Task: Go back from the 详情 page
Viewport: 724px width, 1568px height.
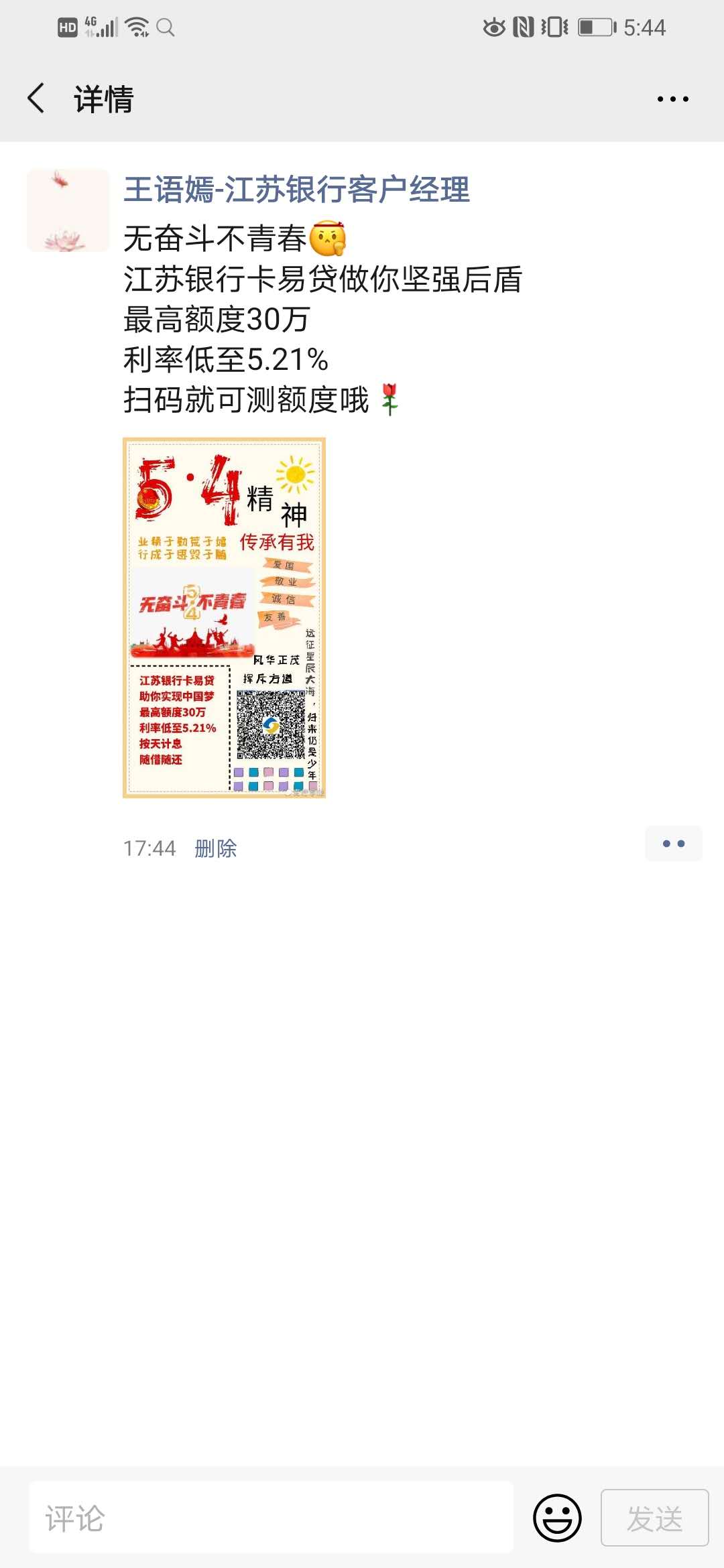Action: (x=37, y=99)
